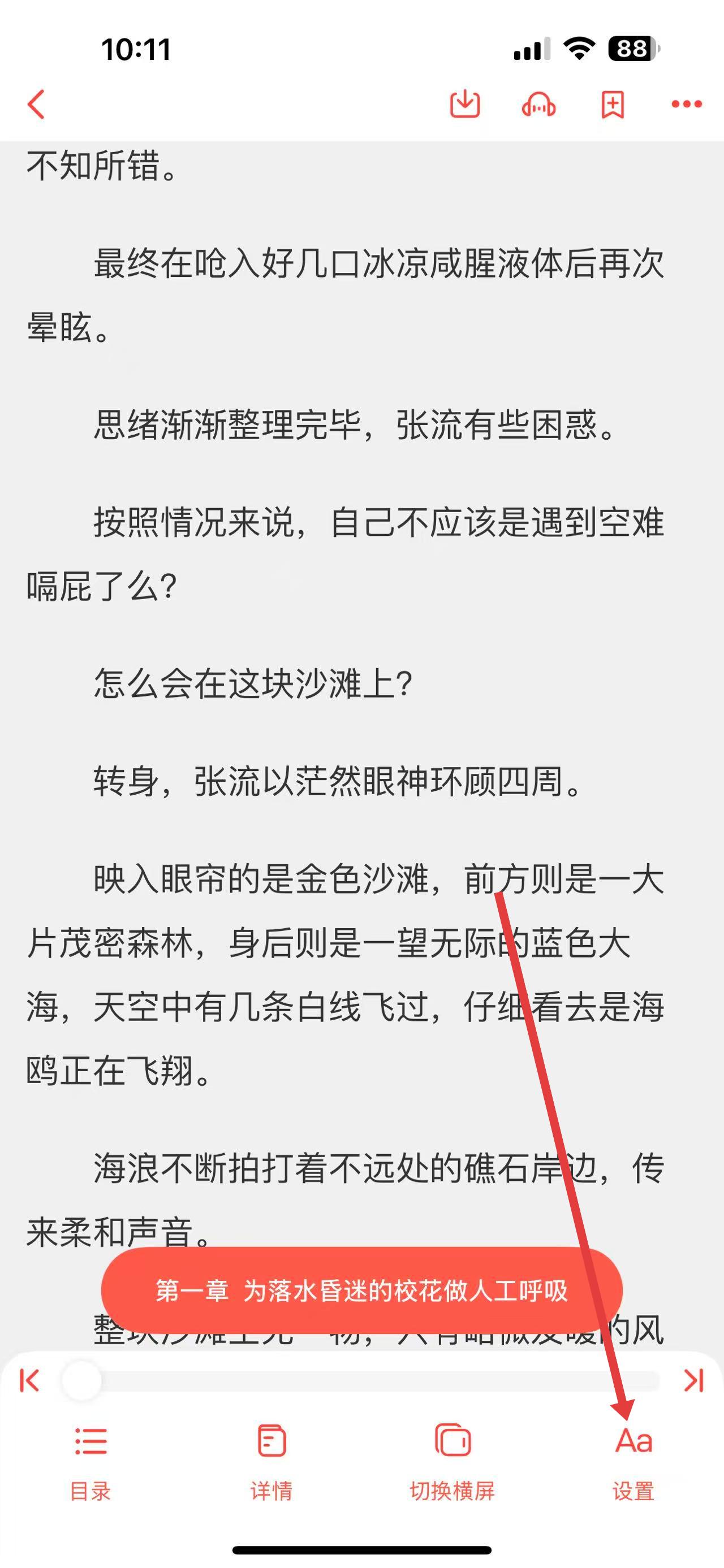Start audio listening mode
Screen dimensions: 724x1568
click(x=538, y=104)
